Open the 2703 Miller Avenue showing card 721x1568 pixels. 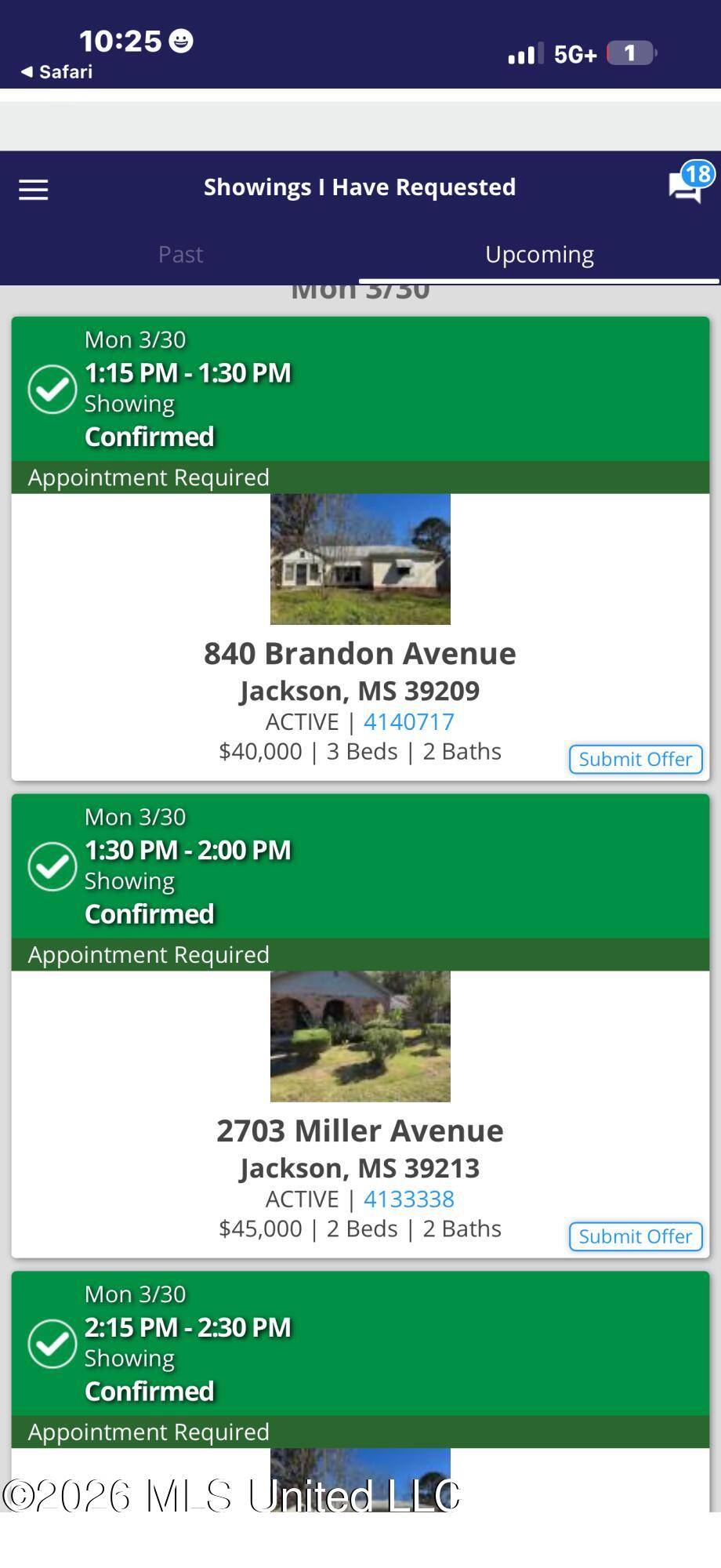(360, 1026)
